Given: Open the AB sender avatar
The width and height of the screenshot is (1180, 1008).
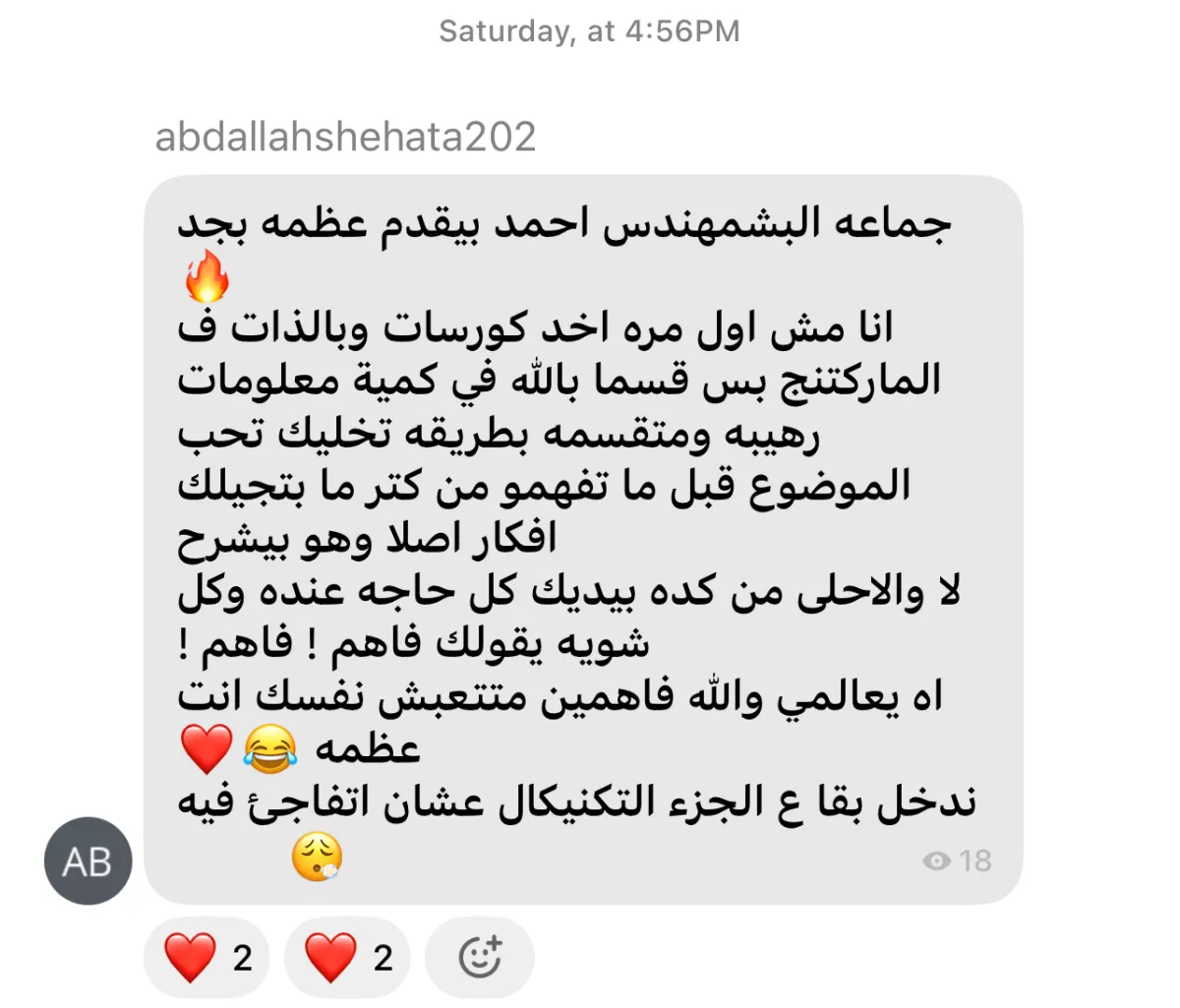Looking at the screenshot, I should click(88, 861).
